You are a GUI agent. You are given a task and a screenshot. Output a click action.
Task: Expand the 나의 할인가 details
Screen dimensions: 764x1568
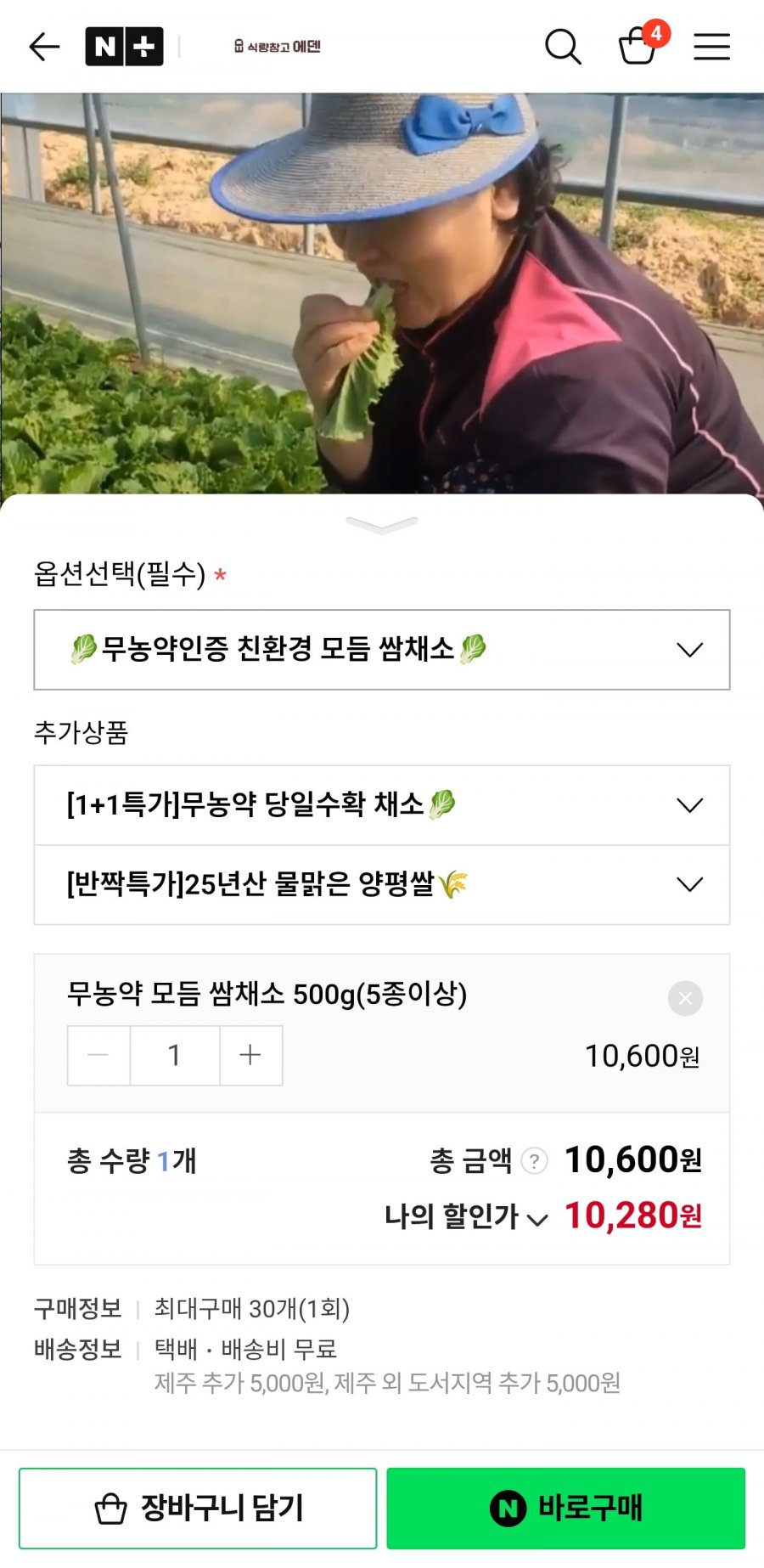[x=465, y=1217]
